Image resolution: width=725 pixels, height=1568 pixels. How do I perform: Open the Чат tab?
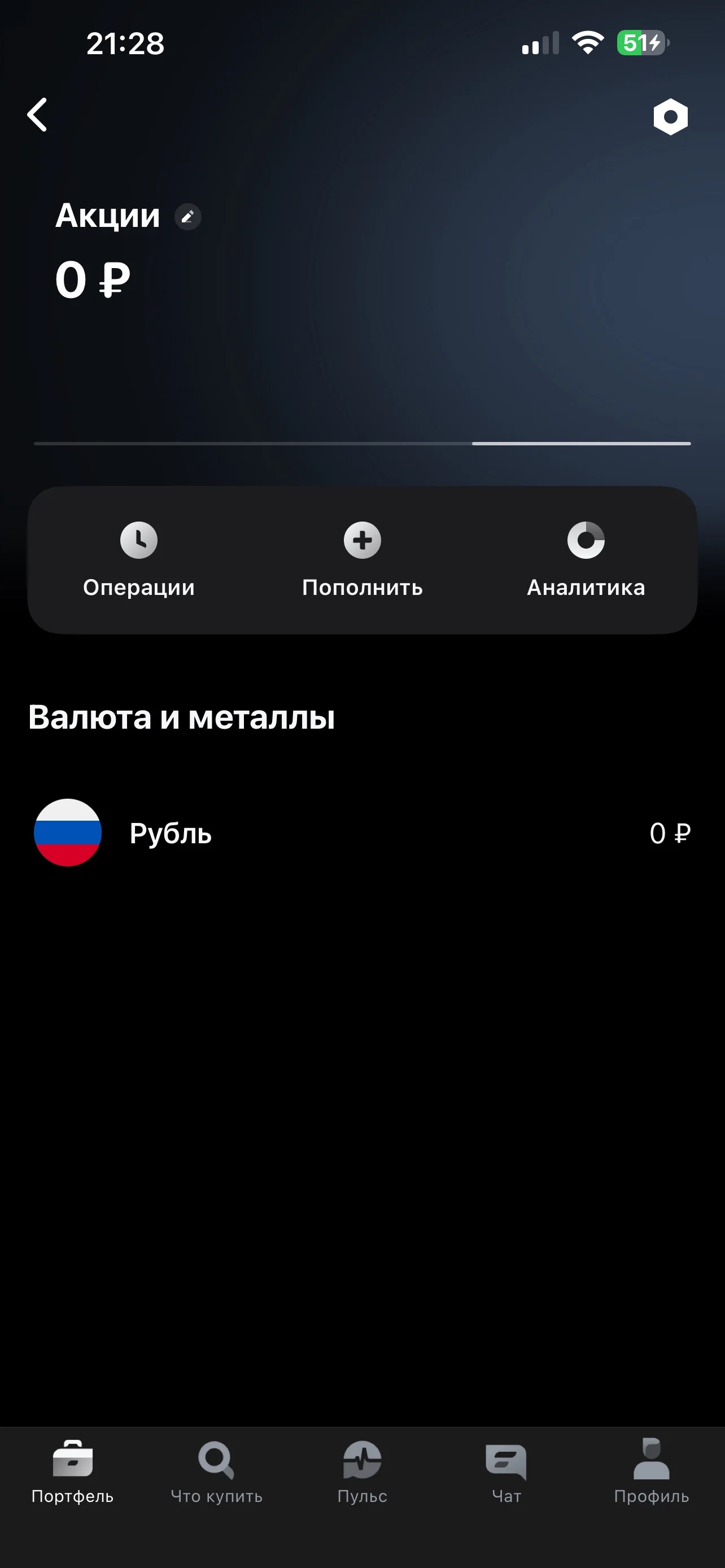pyautogui.click(x=506, y=1472)
